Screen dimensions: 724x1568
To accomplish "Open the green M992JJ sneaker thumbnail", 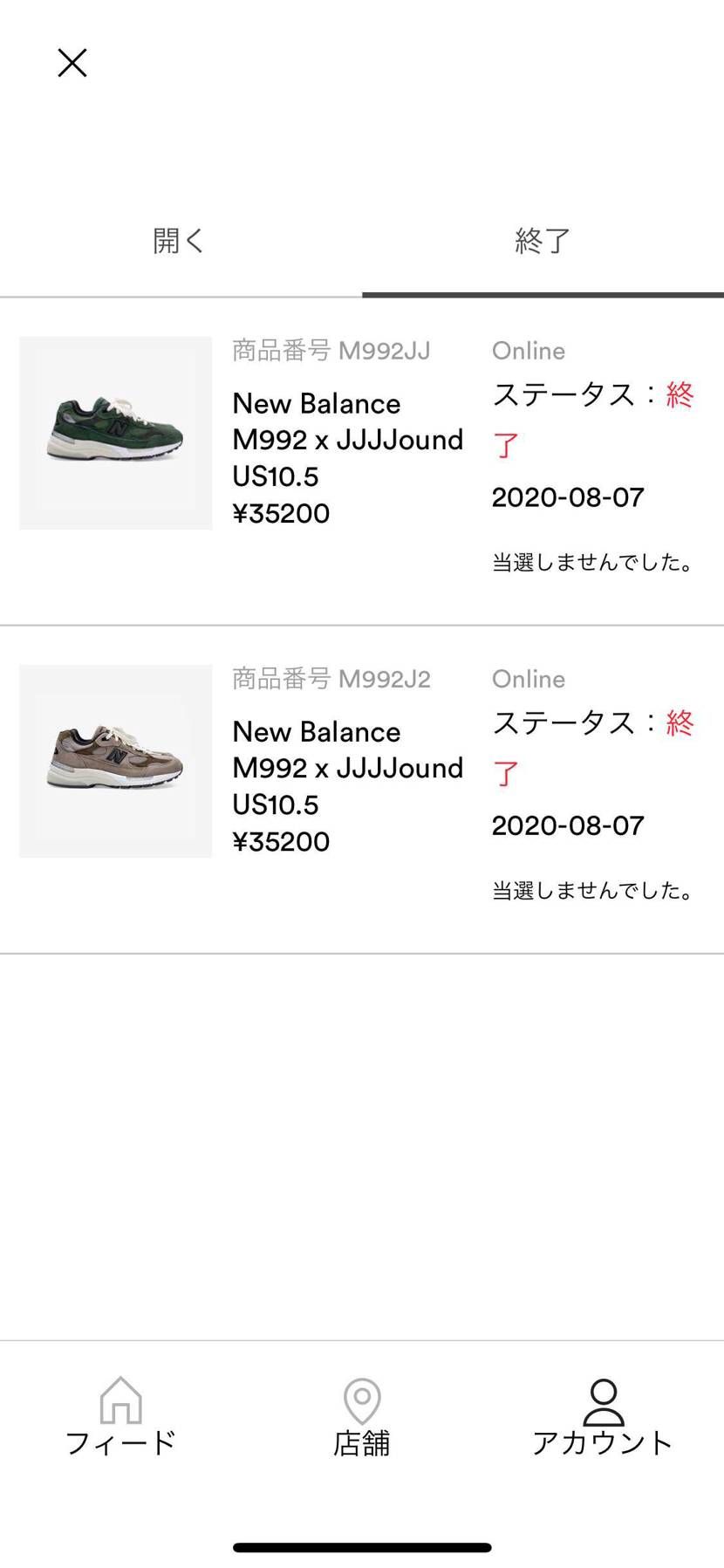I will point(114,433).
